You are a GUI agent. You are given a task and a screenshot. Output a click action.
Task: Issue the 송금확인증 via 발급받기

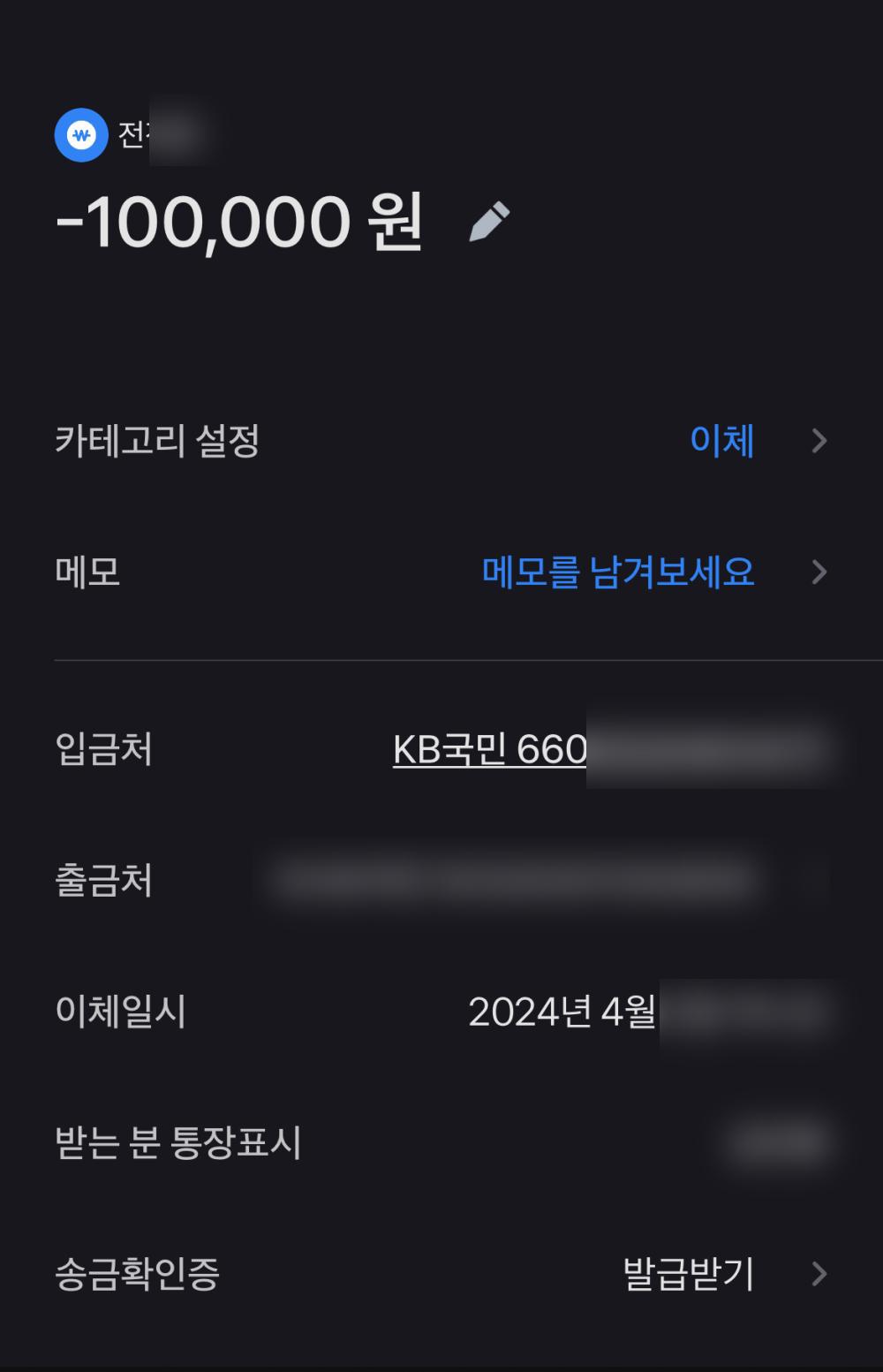pos(689,1274)
